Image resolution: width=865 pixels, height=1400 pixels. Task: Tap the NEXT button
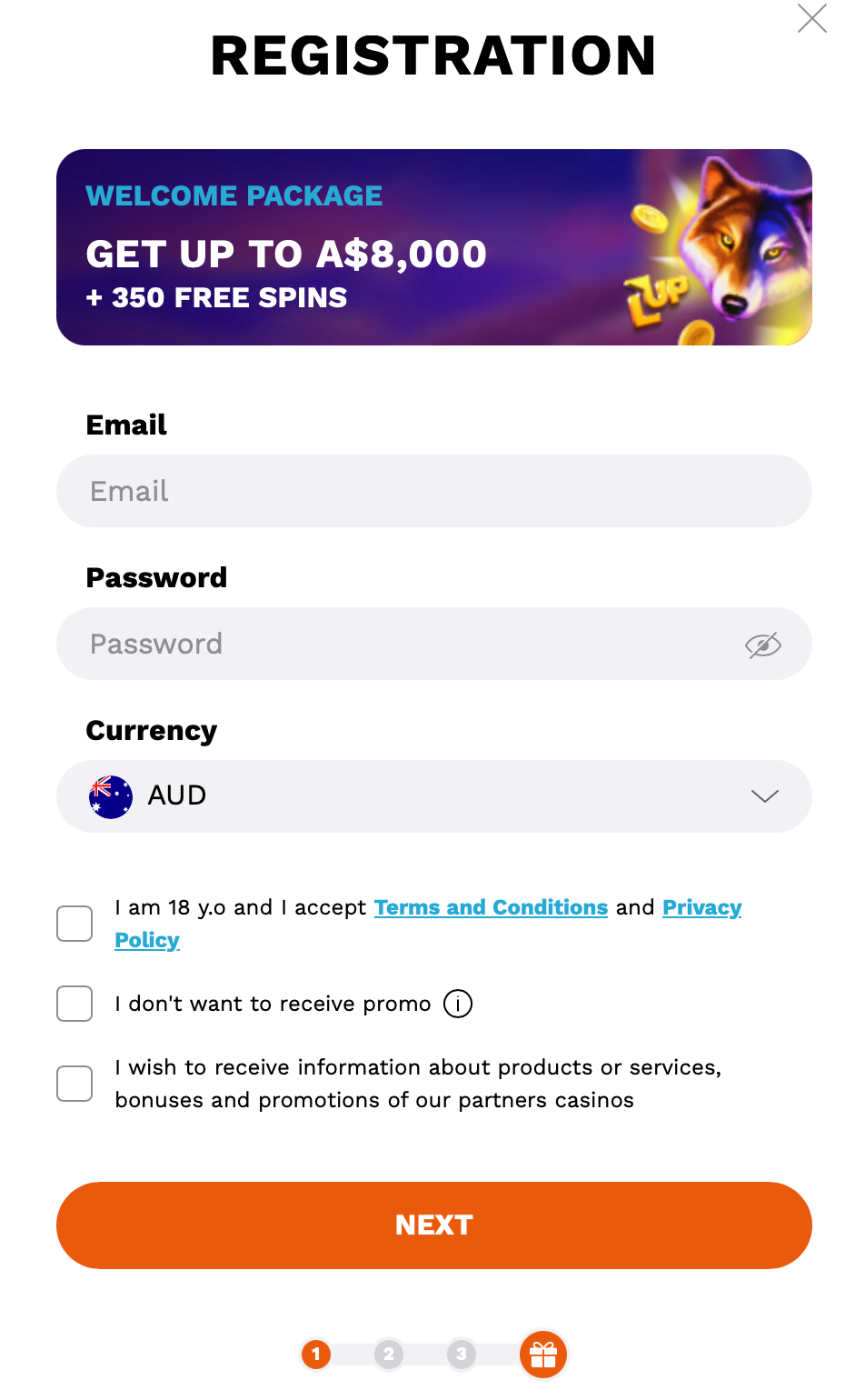433,1225
